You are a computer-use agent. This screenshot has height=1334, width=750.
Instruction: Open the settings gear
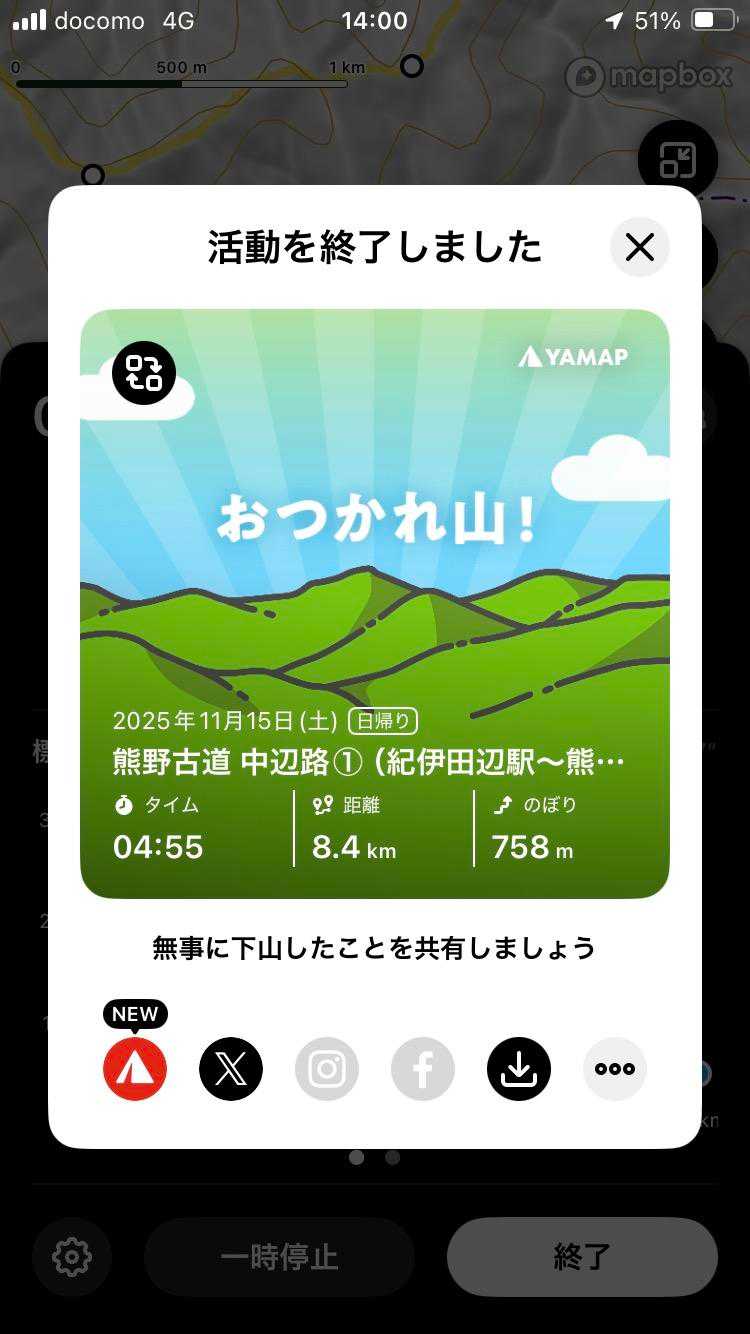72,1257
